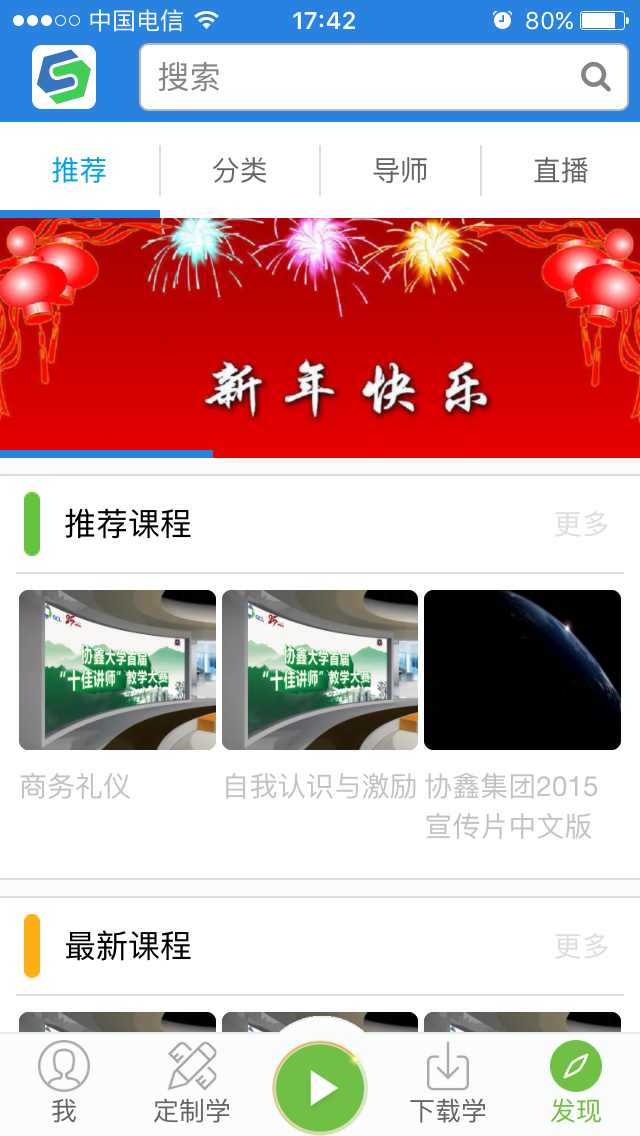Viewport: 640px width, 1136px height.
Task: Open the 下载学 tab
Action: [x=448, y=1083]
